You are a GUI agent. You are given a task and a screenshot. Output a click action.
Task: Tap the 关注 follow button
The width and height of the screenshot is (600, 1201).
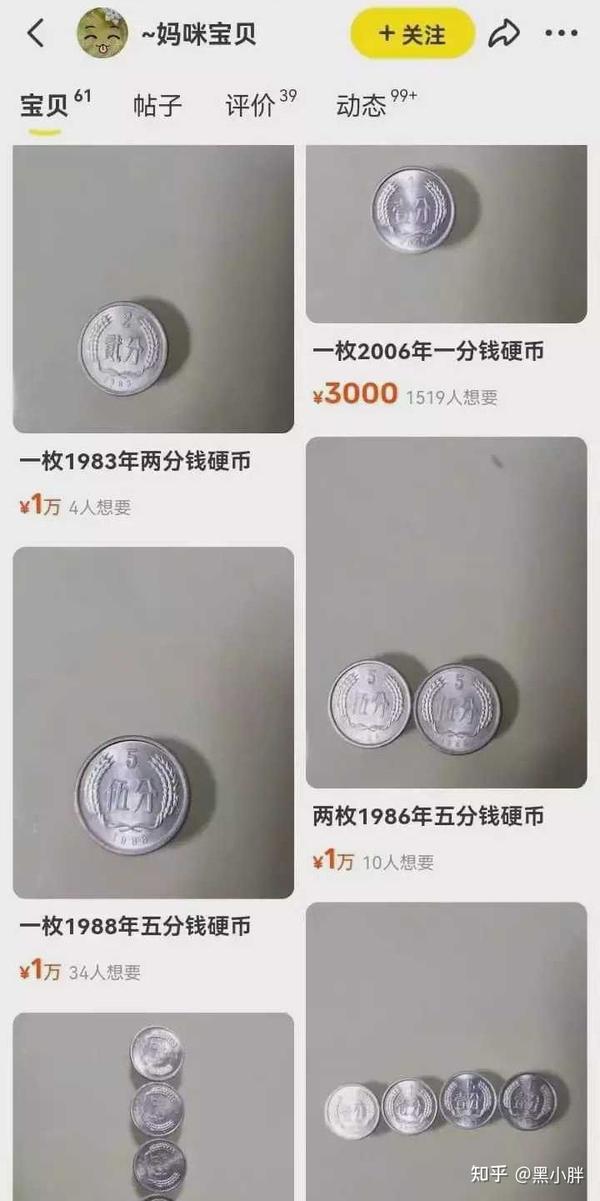[x=411, y=33]
